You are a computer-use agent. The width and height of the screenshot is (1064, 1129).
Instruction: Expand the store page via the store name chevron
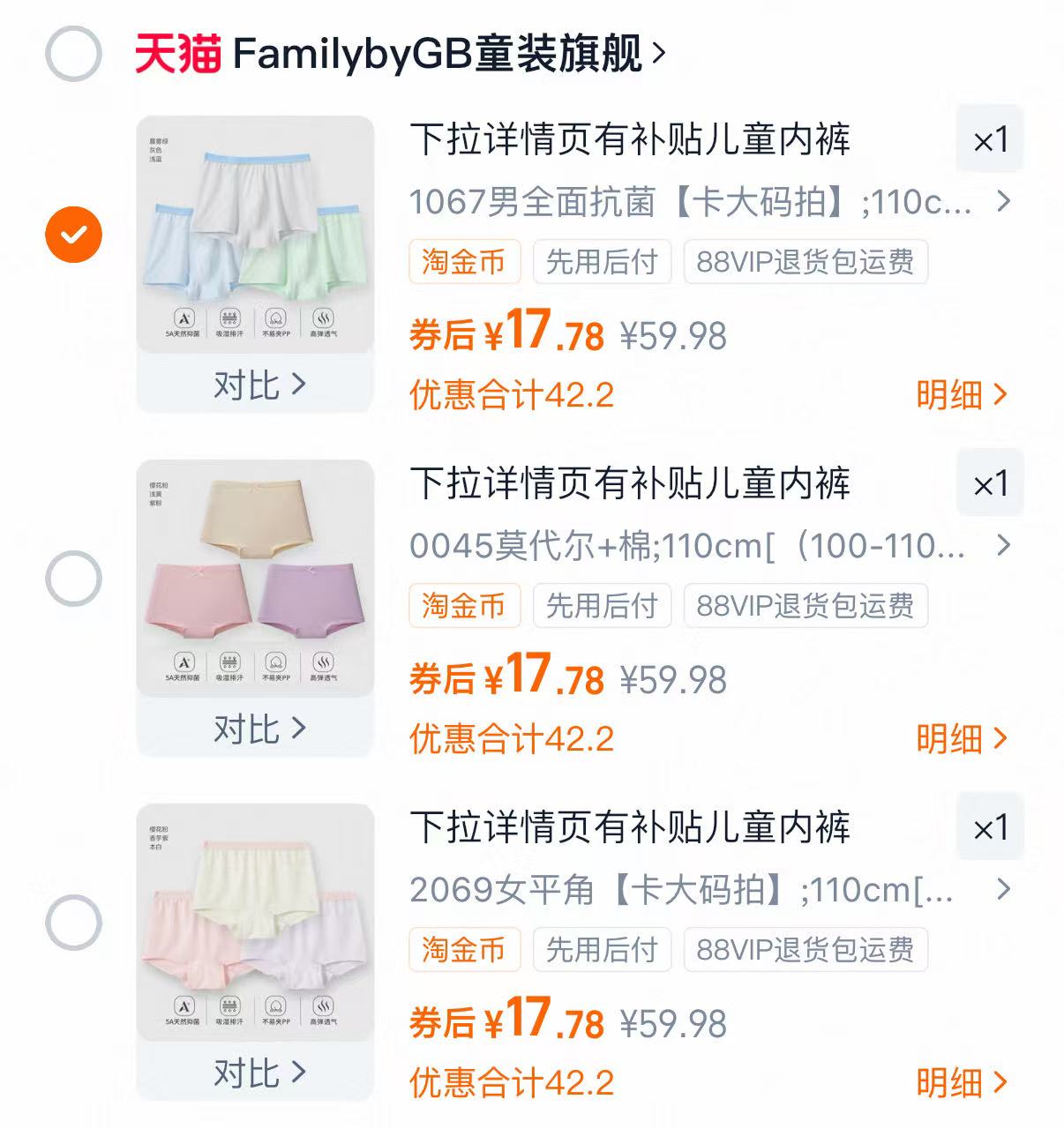pos(658,53)
